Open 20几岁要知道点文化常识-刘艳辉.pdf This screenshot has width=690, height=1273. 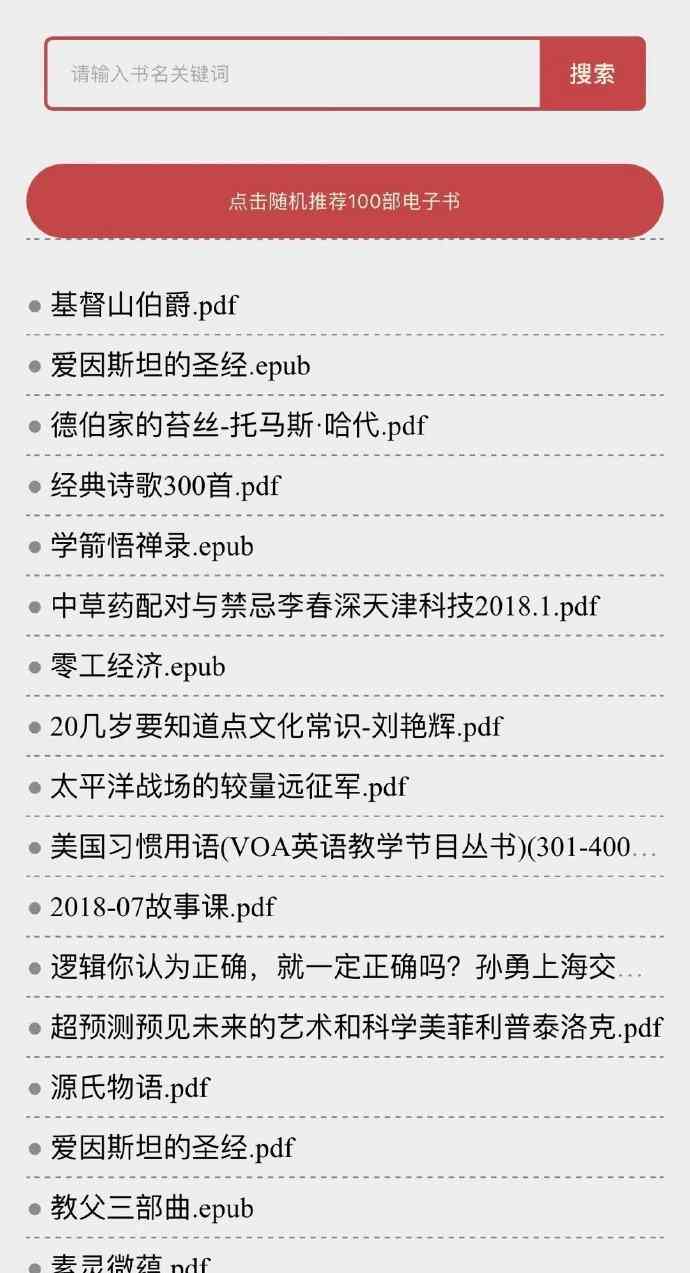coord(276,726)
